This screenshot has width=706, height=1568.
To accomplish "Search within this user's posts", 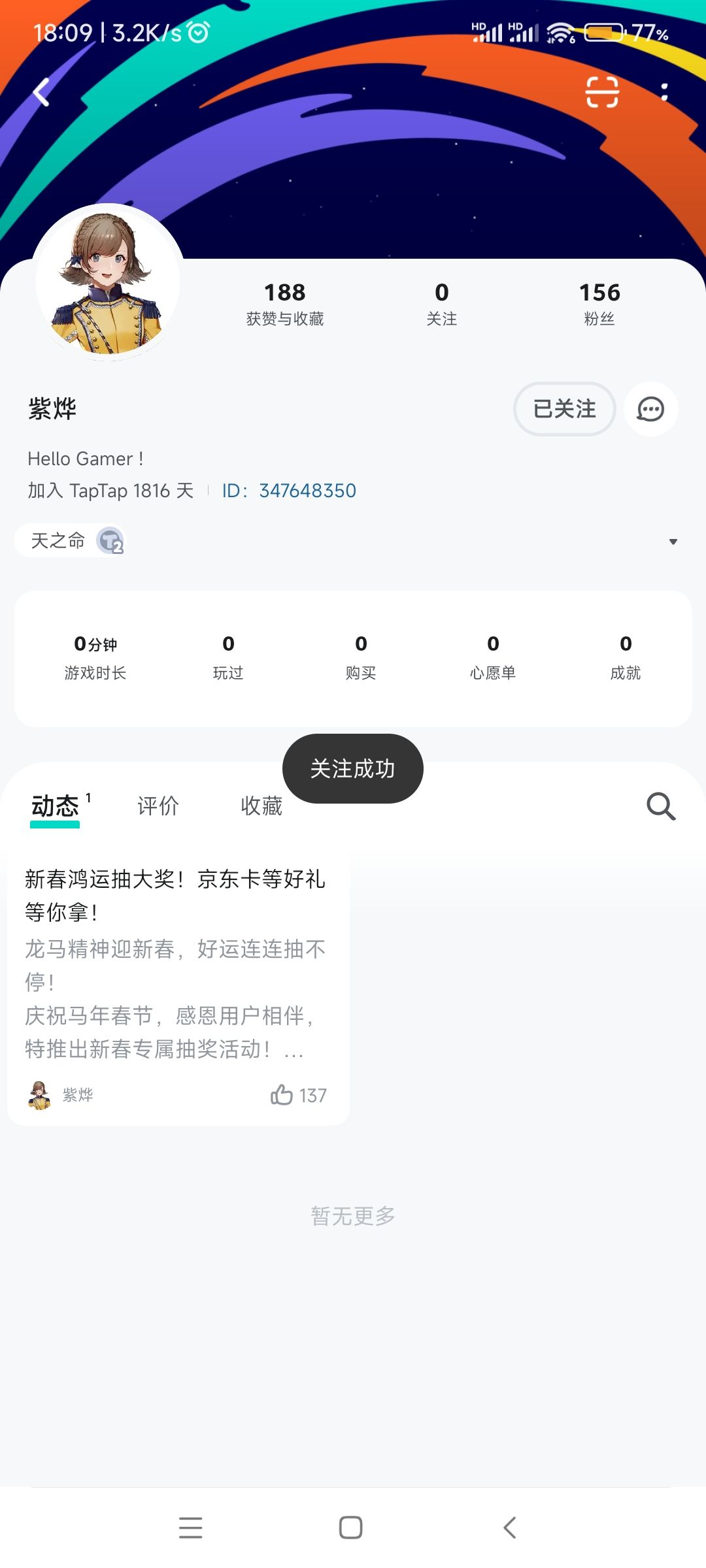I will (661, 806).
